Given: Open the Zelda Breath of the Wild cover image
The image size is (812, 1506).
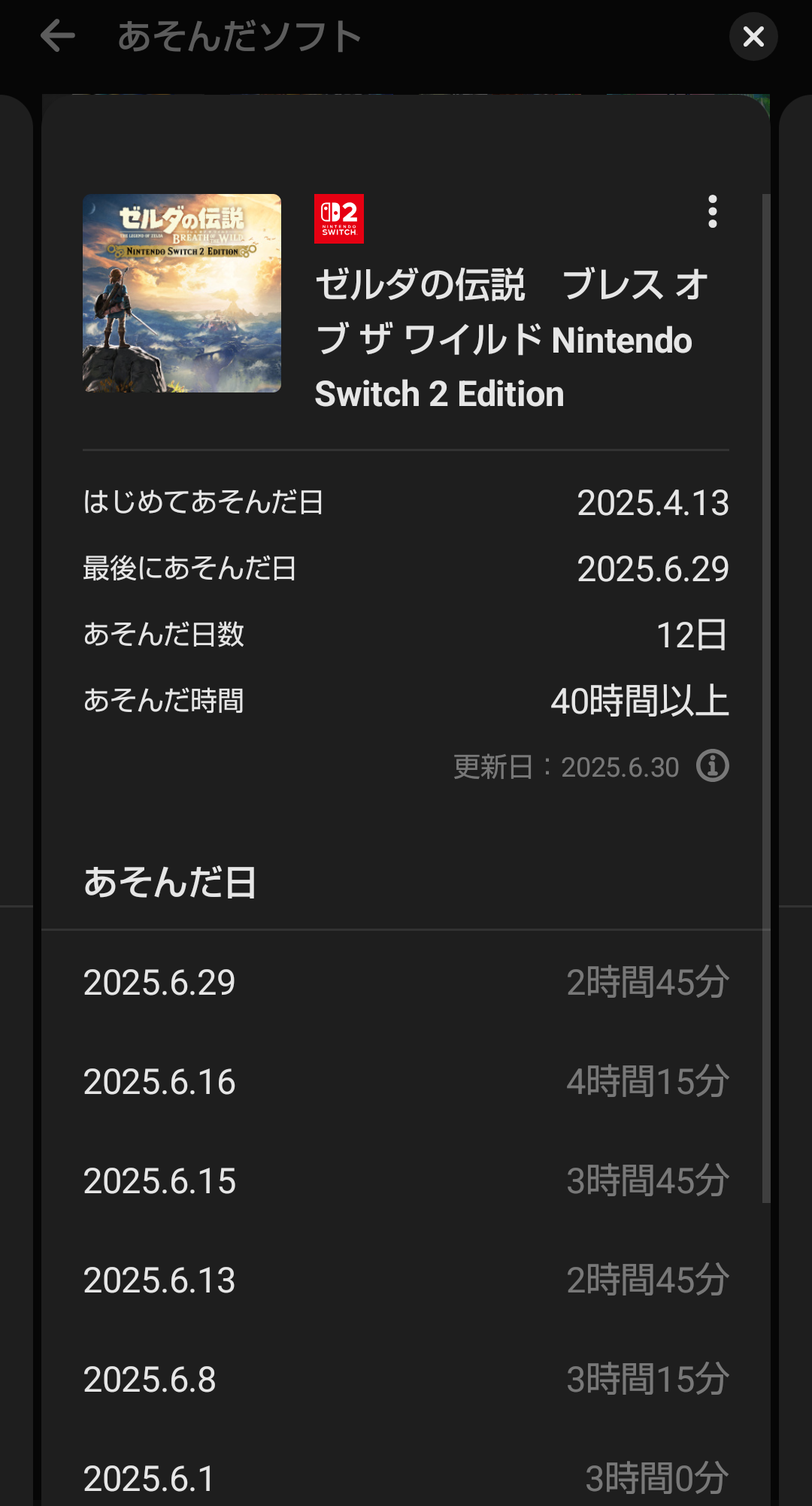Looking at the screenshot, I should (182, 293).
